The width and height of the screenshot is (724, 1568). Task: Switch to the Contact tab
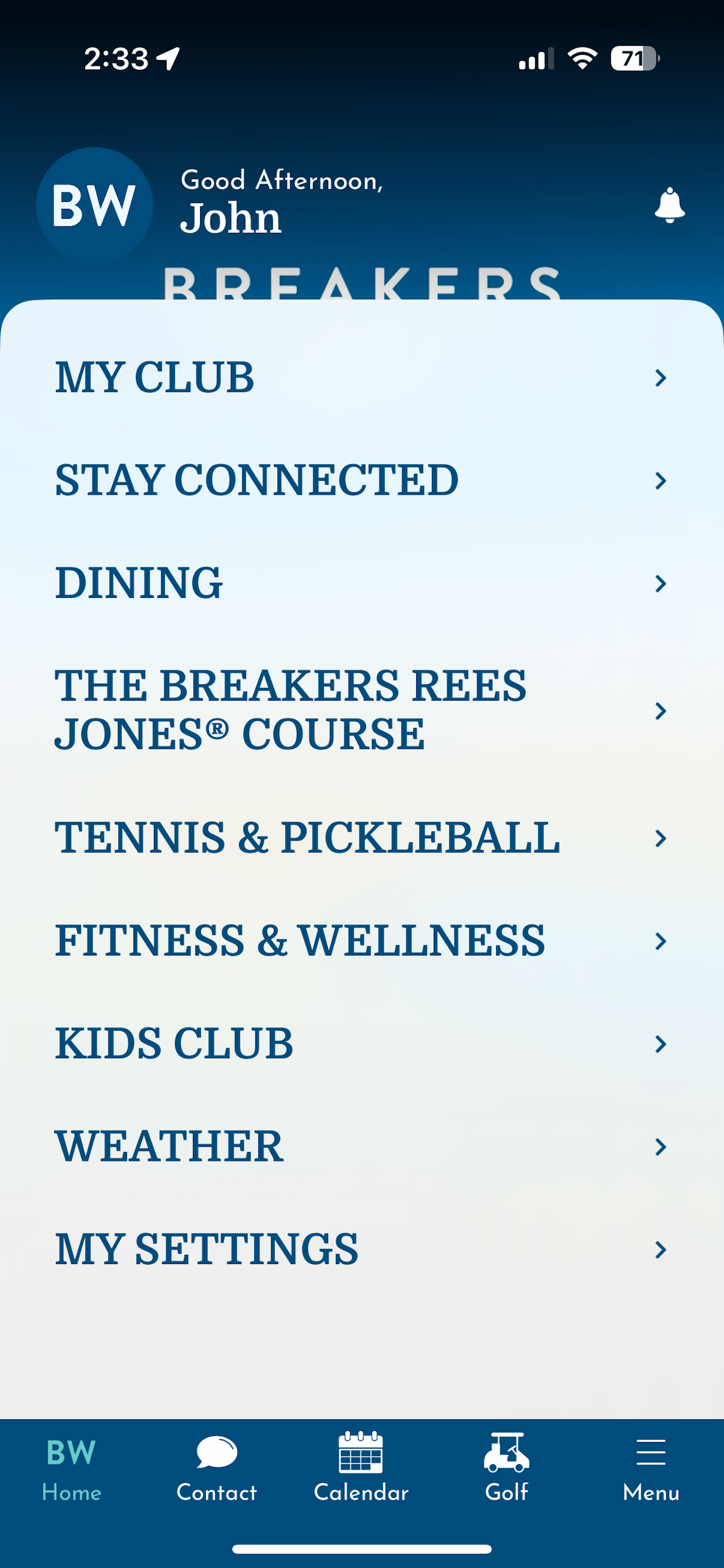pos(217,1469)
